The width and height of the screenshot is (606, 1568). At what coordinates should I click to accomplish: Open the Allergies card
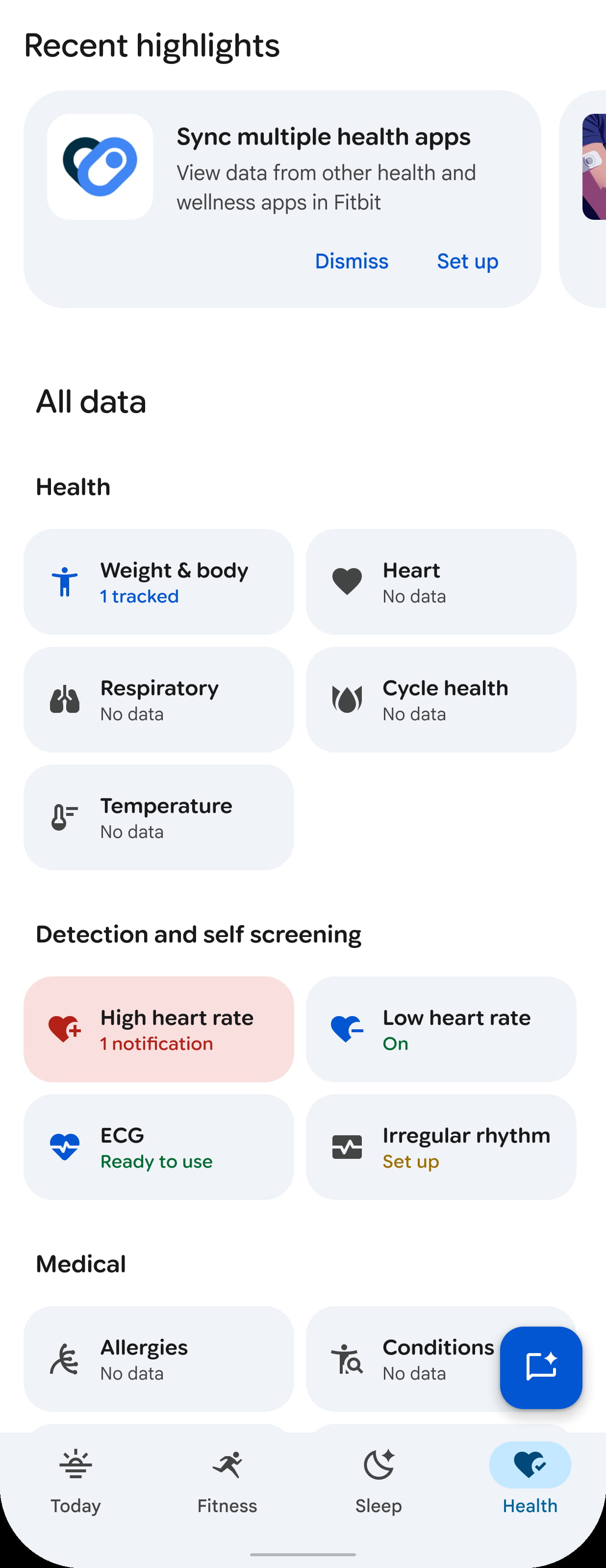click(158, 1359)
